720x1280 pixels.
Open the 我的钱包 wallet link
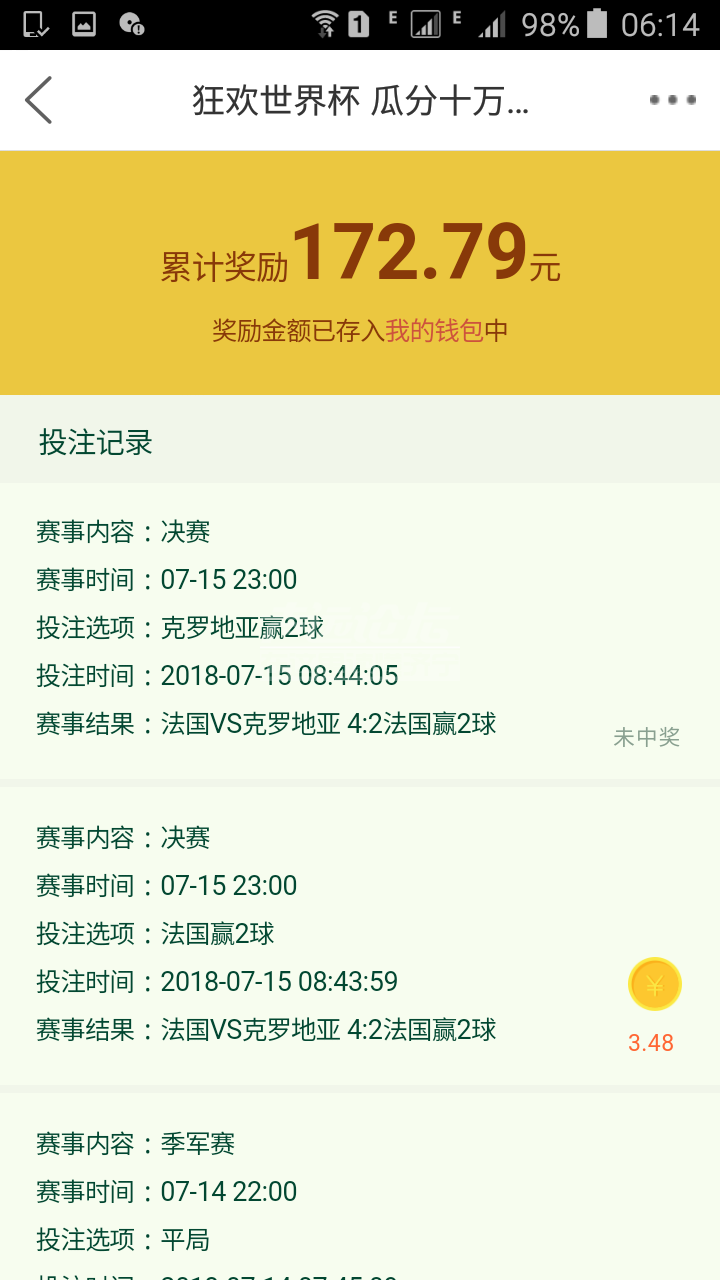[x=435, y=331]
